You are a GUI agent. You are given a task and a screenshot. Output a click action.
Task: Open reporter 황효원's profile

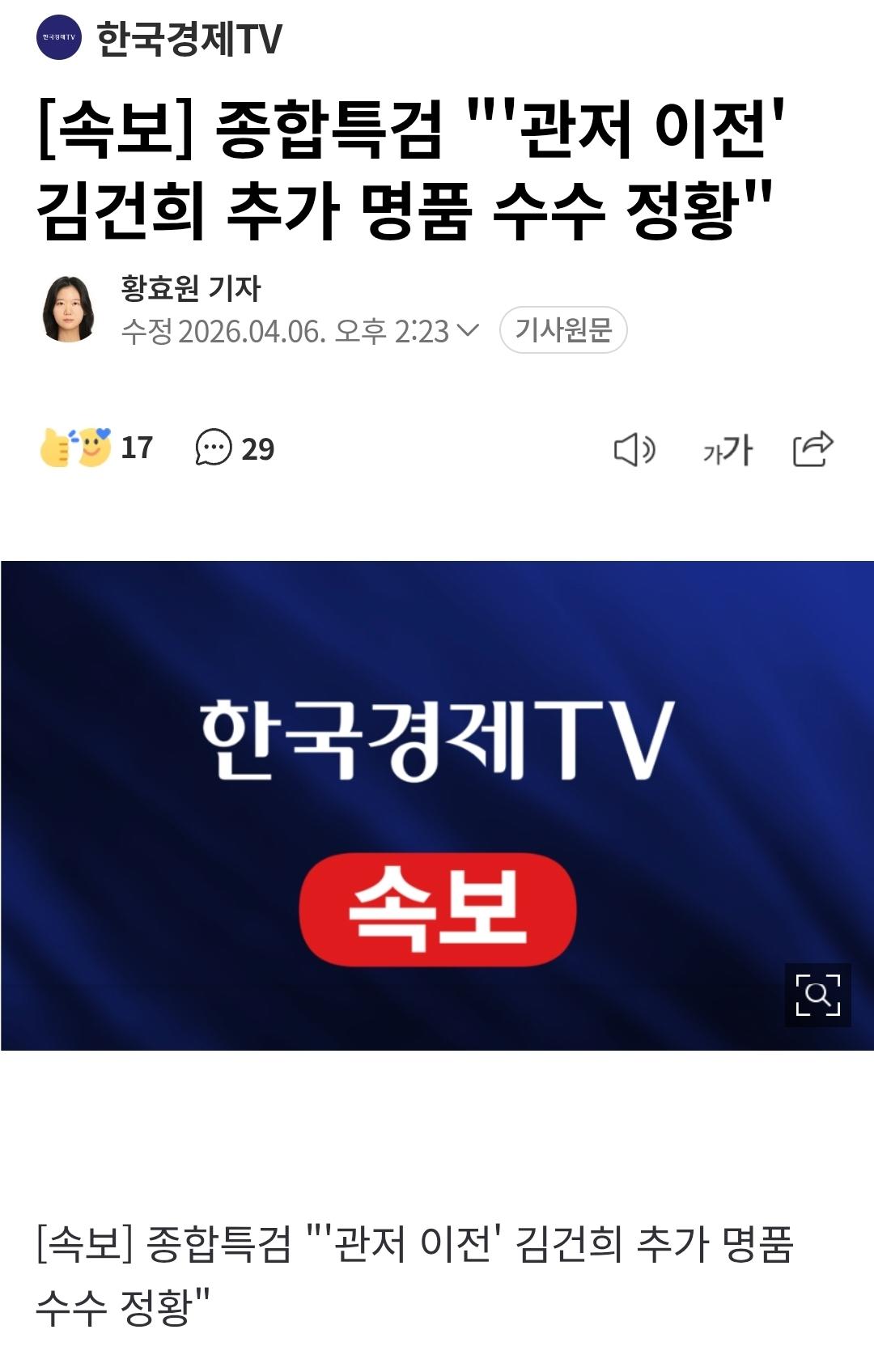pyautogui.click(x=191, y=288)
